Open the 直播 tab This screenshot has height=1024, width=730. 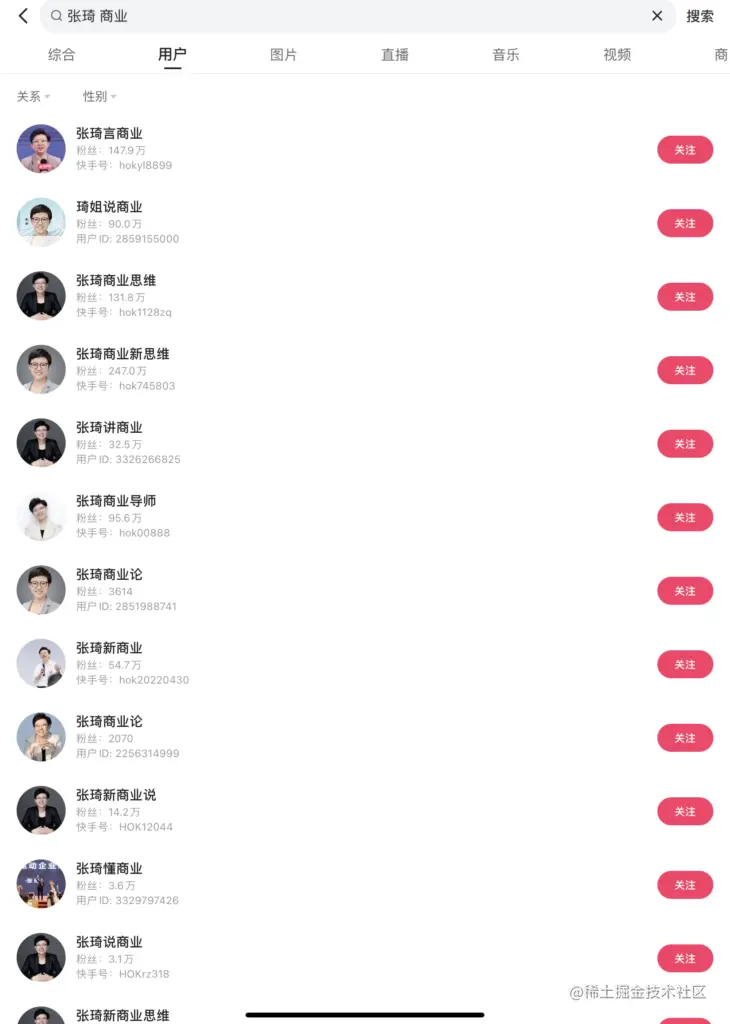395,55
